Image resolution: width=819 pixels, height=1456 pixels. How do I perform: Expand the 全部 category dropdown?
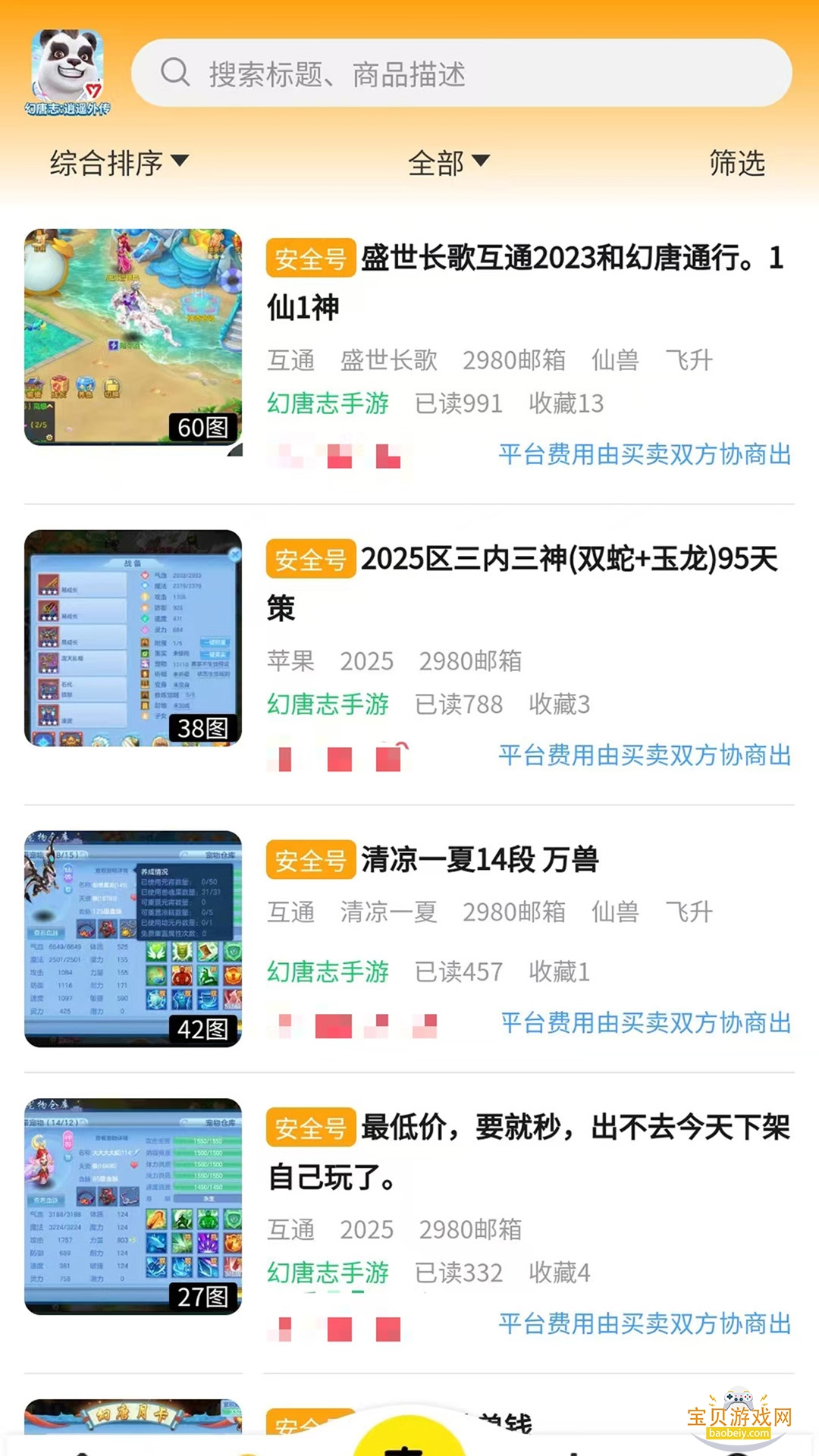click(448, 162)
